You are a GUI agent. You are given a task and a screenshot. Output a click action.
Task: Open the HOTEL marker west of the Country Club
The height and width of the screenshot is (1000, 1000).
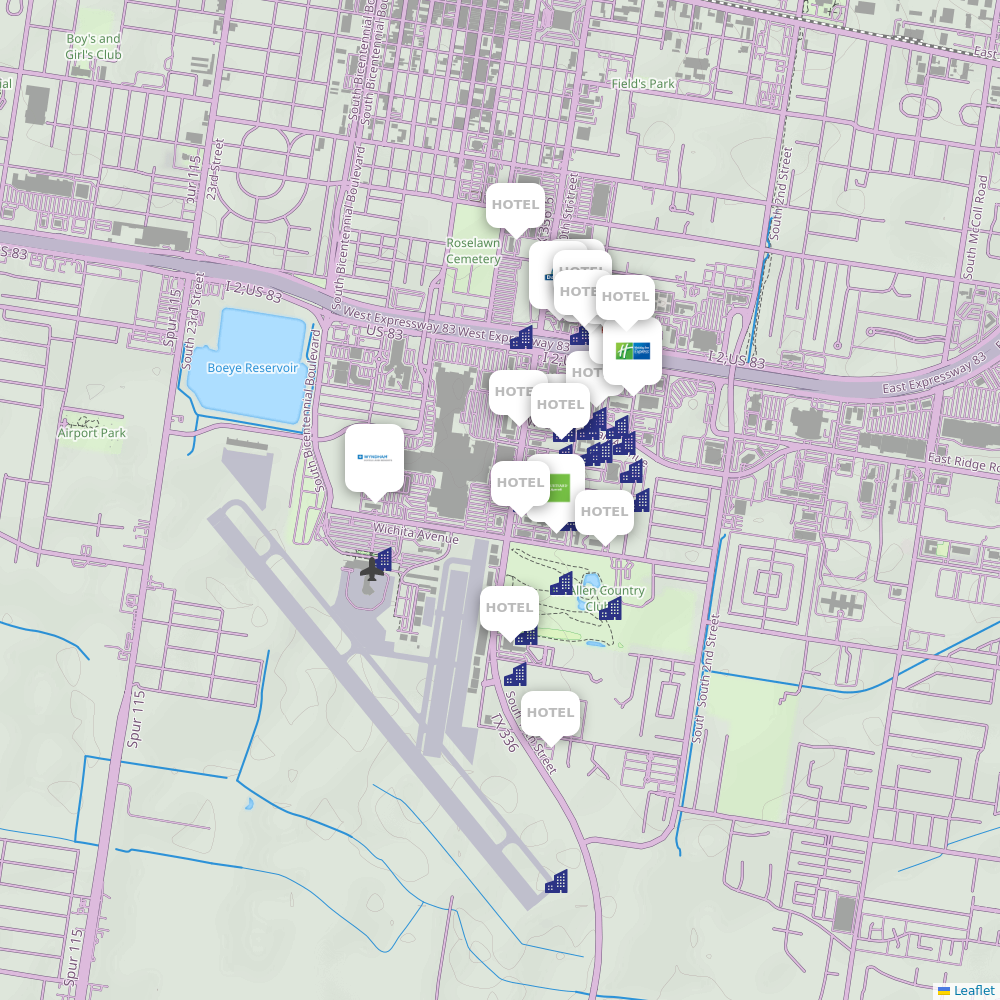[x=509, y=608]
